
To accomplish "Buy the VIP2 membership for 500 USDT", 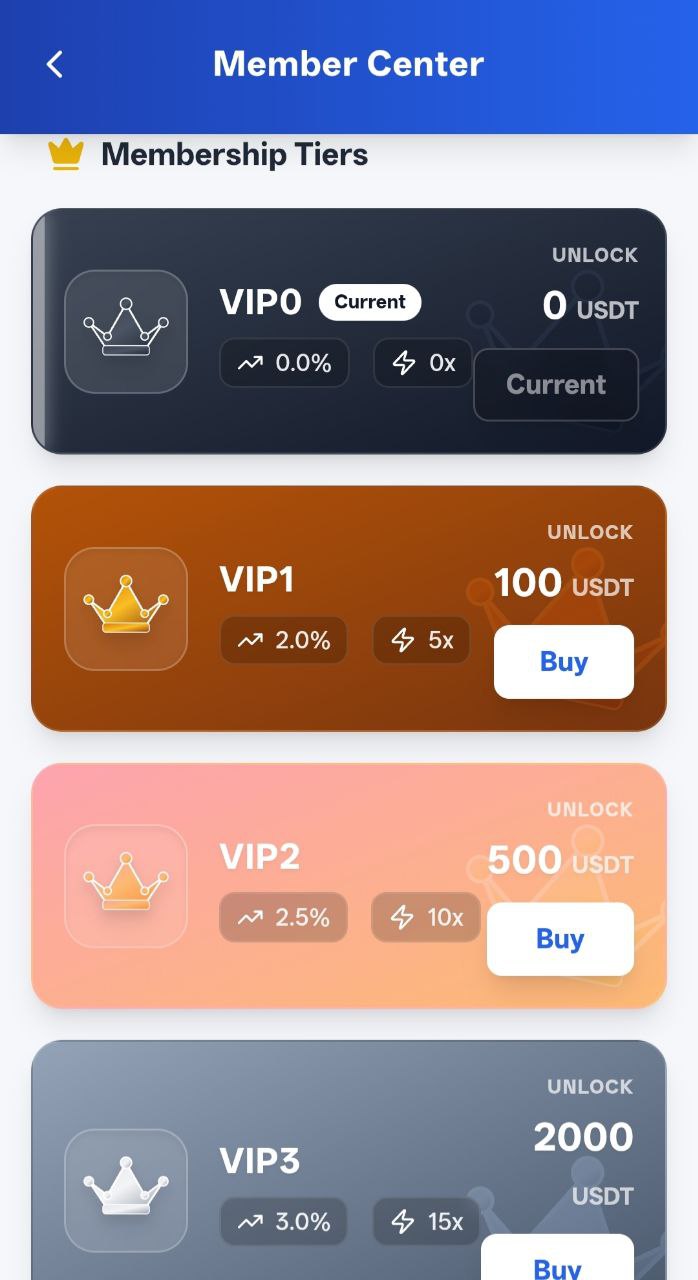I will 560,939.
